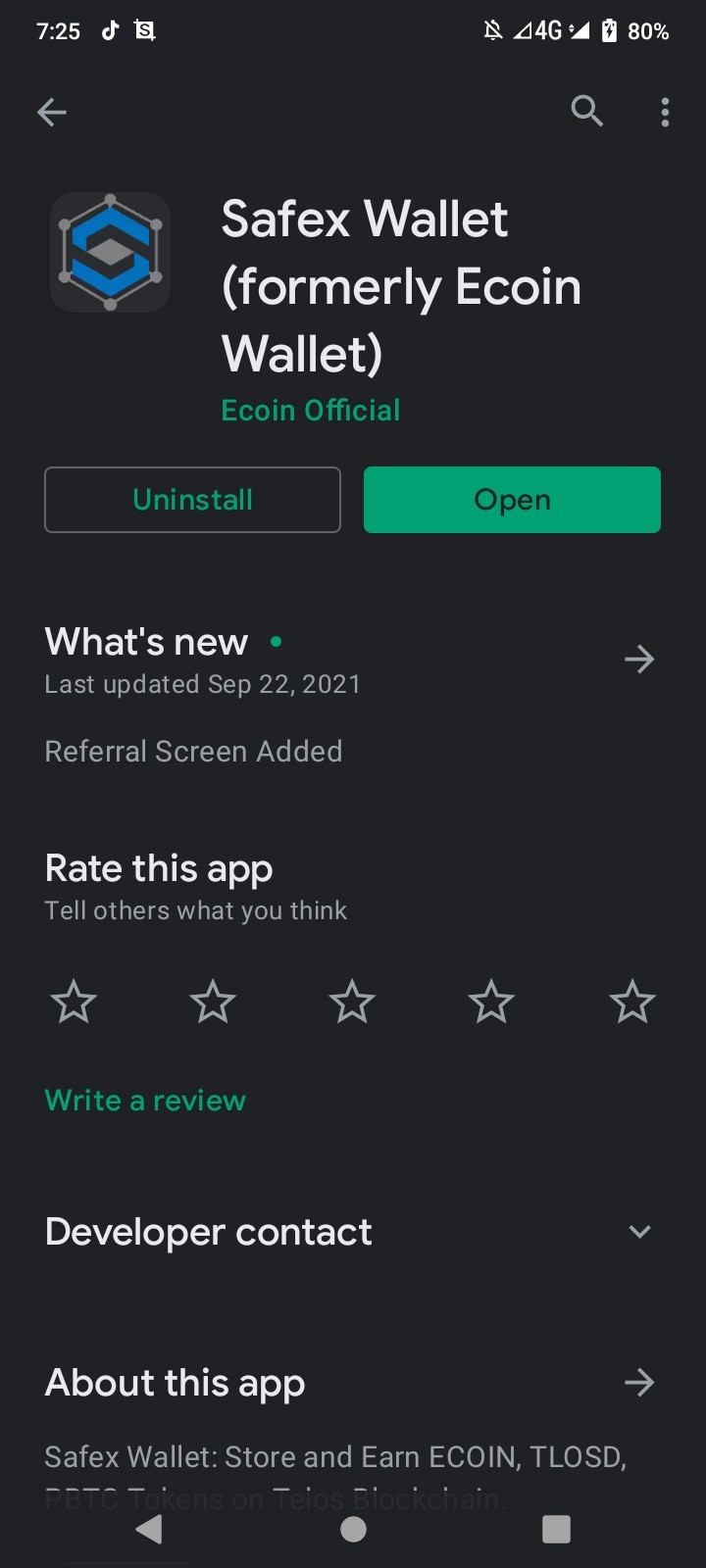Open the Ecoin Official developer page
The width and height of the screenshot is (706, 1568).
[x=311, y=410]
